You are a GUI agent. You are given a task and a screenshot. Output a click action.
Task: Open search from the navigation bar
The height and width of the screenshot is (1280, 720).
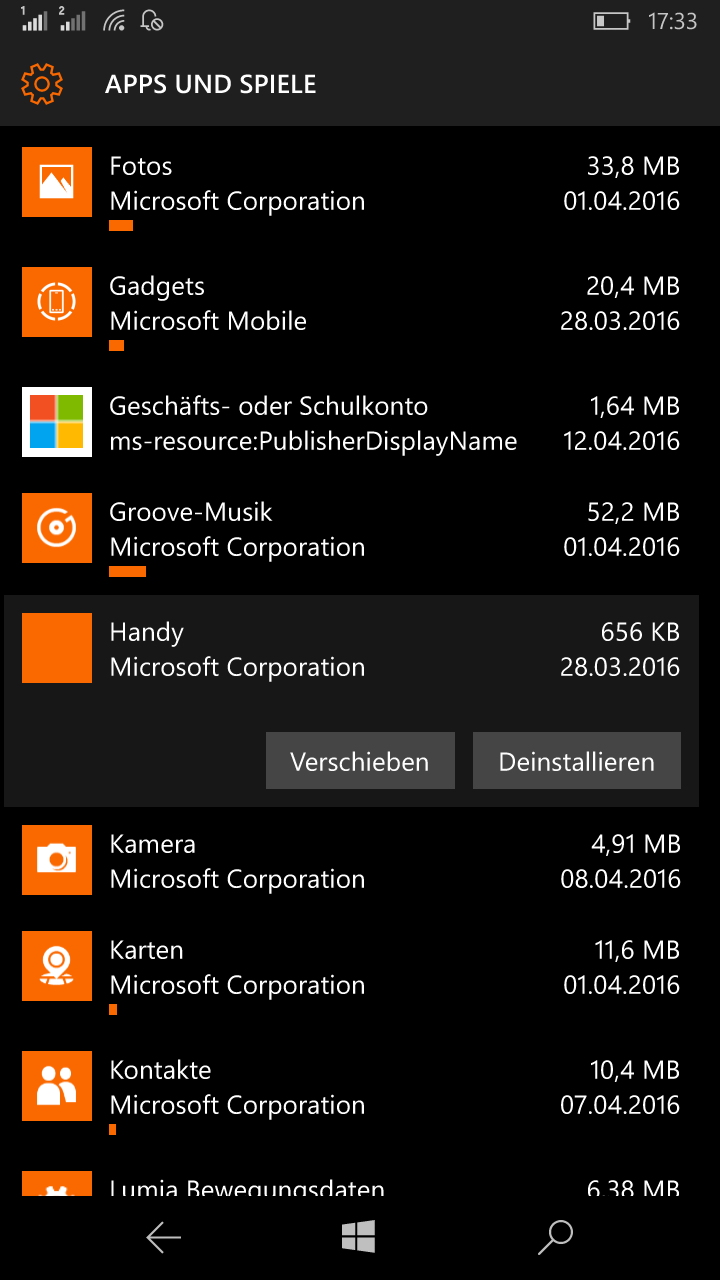pos(555,1238)
